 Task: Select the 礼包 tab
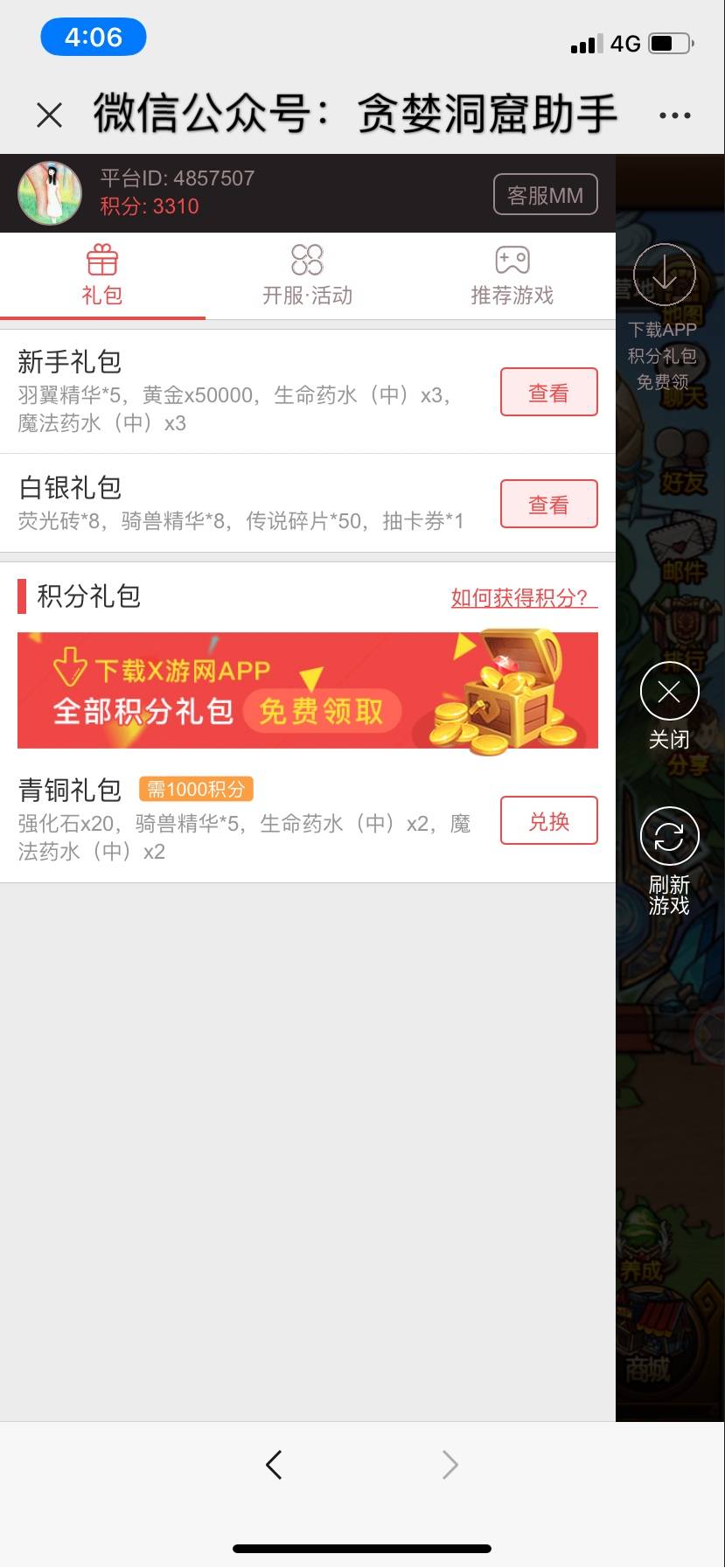102,275
